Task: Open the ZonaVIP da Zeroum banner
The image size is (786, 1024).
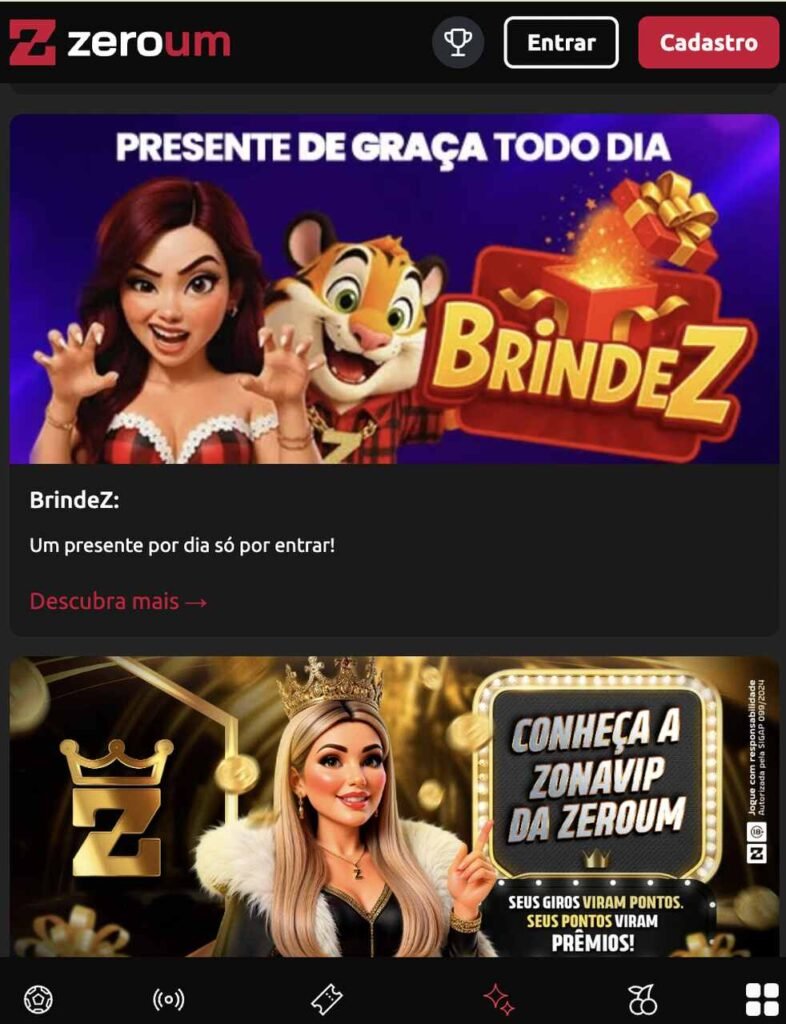Action: (x=394, y=806)
